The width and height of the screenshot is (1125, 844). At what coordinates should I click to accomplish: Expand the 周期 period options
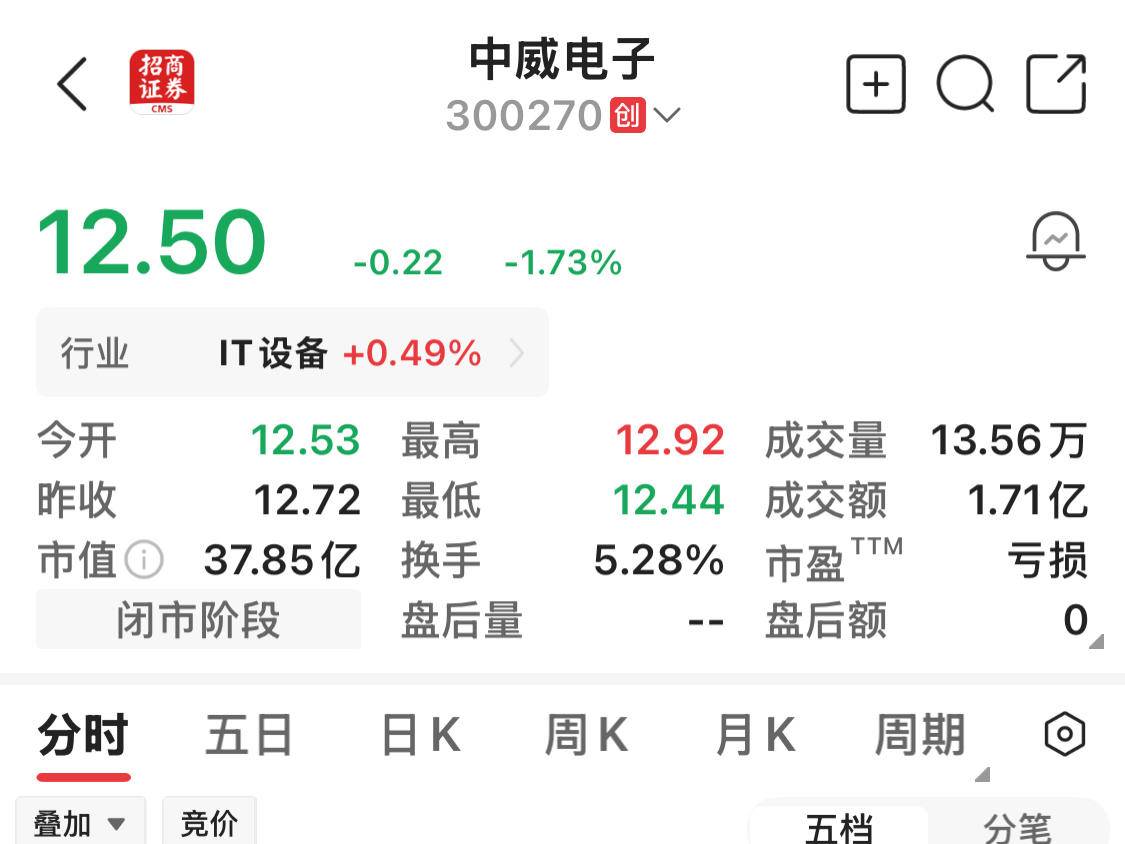click(921, 736)
